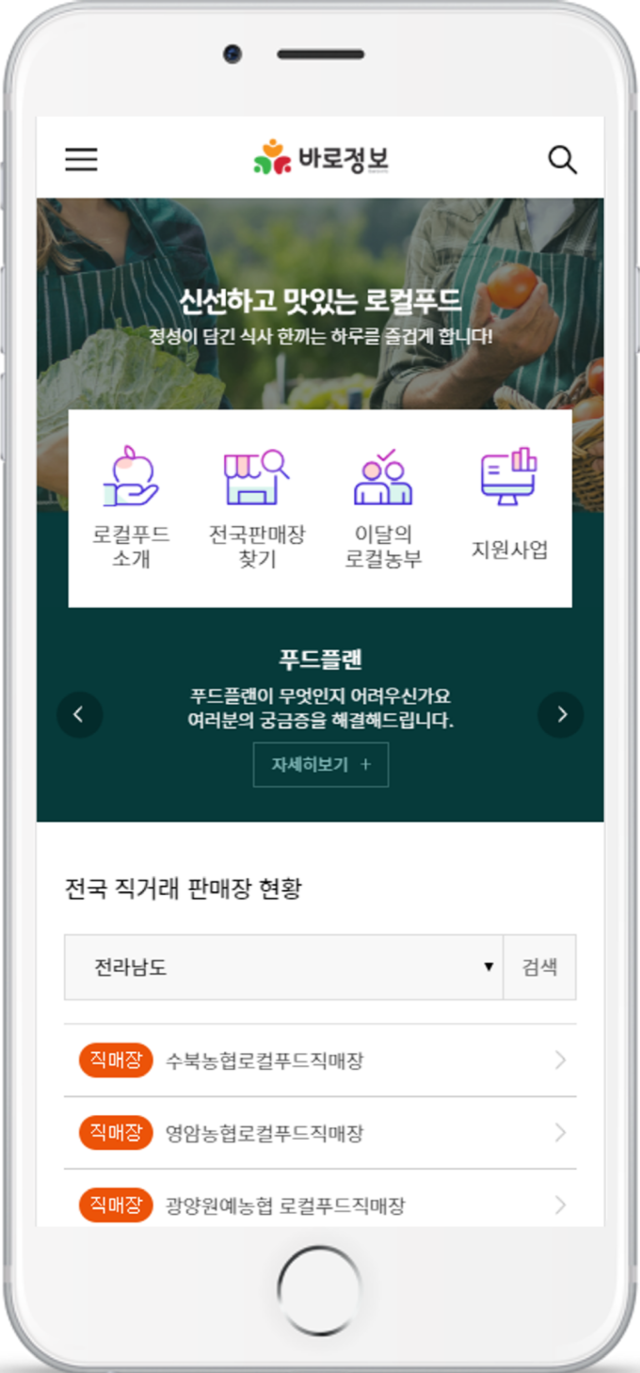Open 지원사업 shortcut
Image resolution: width=640 pixels, height=1373 pixels.
[509, 508]
